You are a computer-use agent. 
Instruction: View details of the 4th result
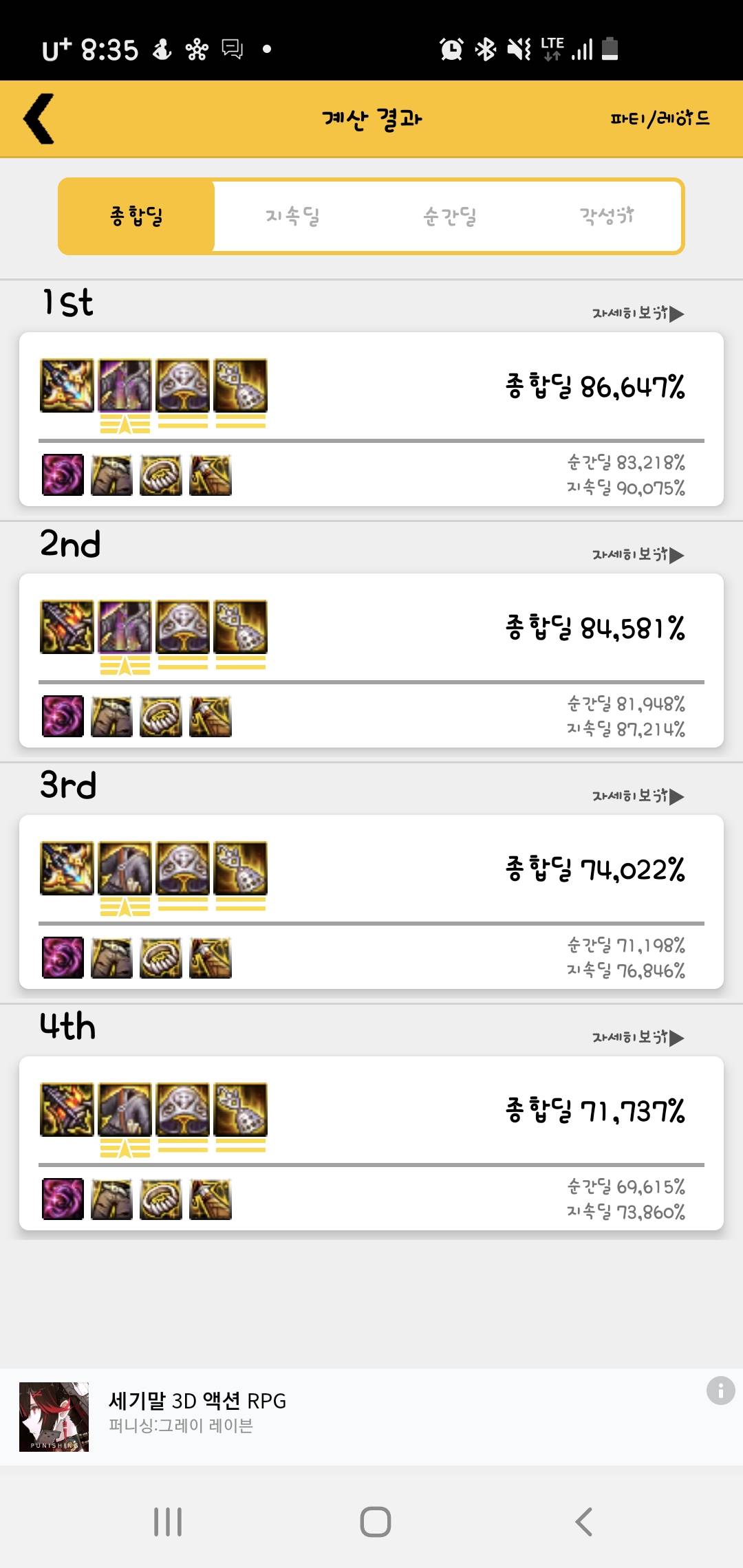637,1038
